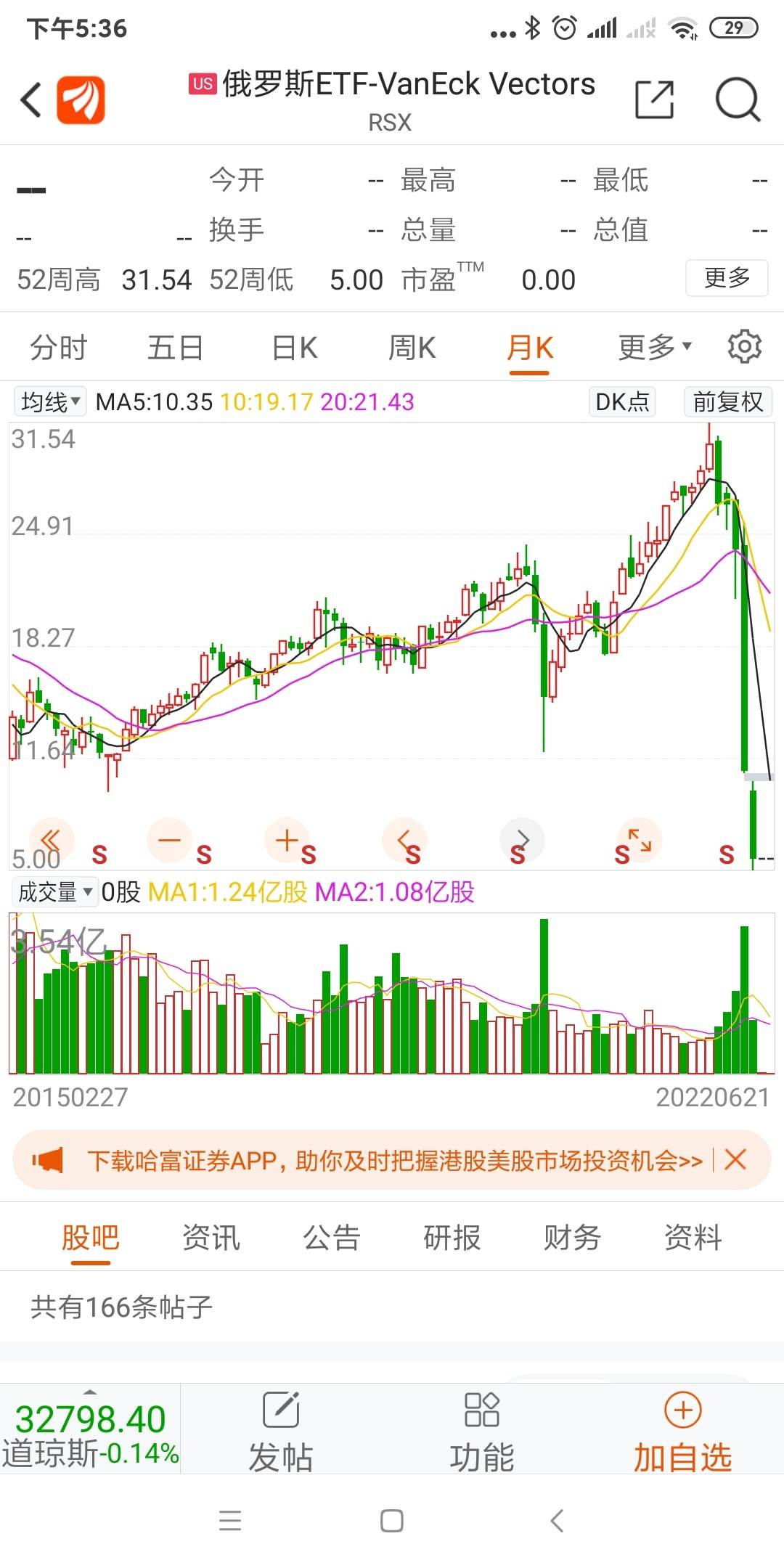Dismiss the 哈富证券APP download banner
This screenshot has width=784, height=1568.
pyautogui.click(x=735, y=1159)
